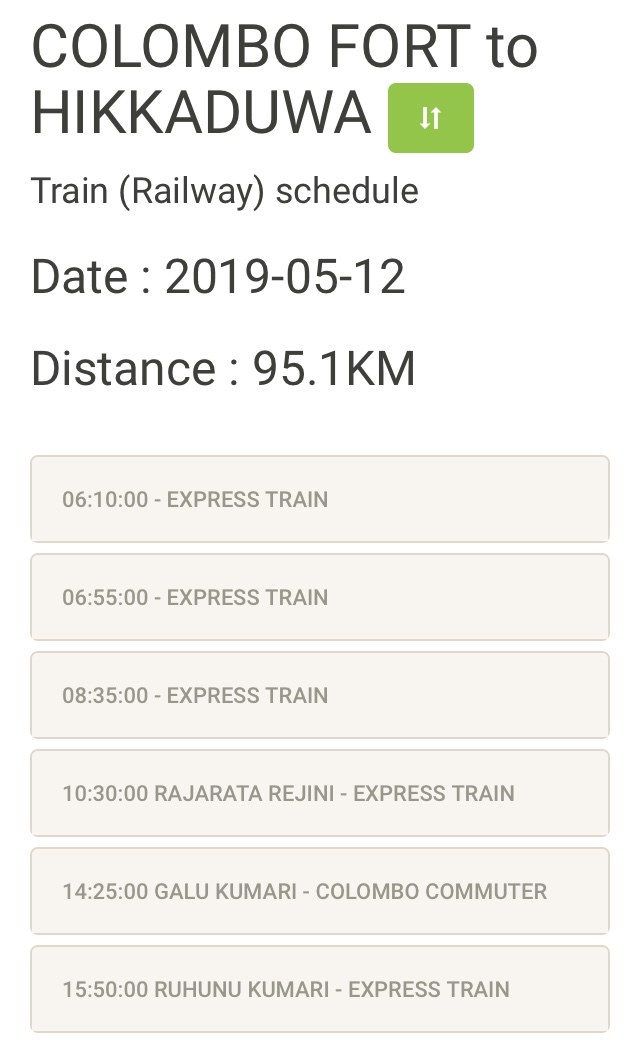Expand the 10:30:00 Rajarata Rejini train details
640x1041 pixels.
(x=320, y=793)
